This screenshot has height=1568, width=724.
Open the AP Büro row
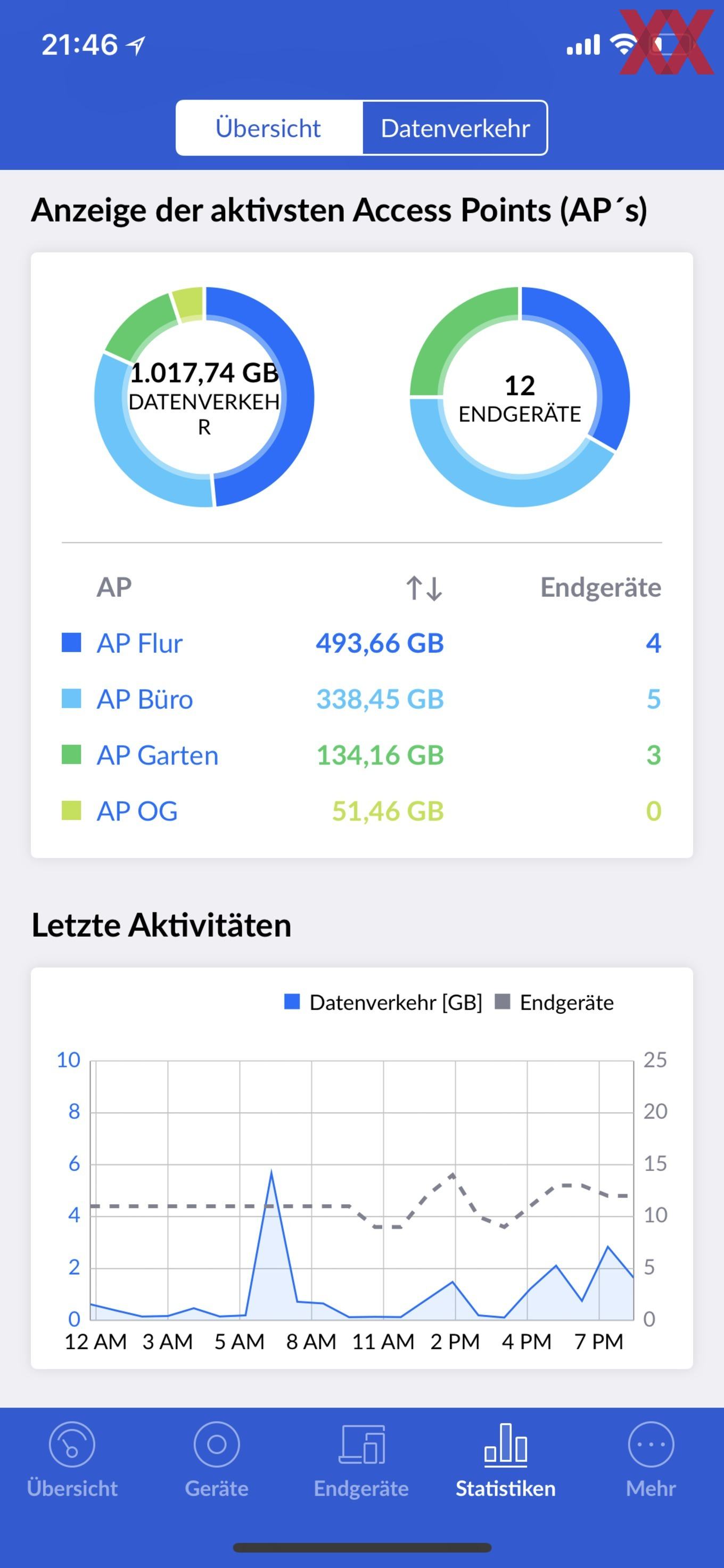361,699
